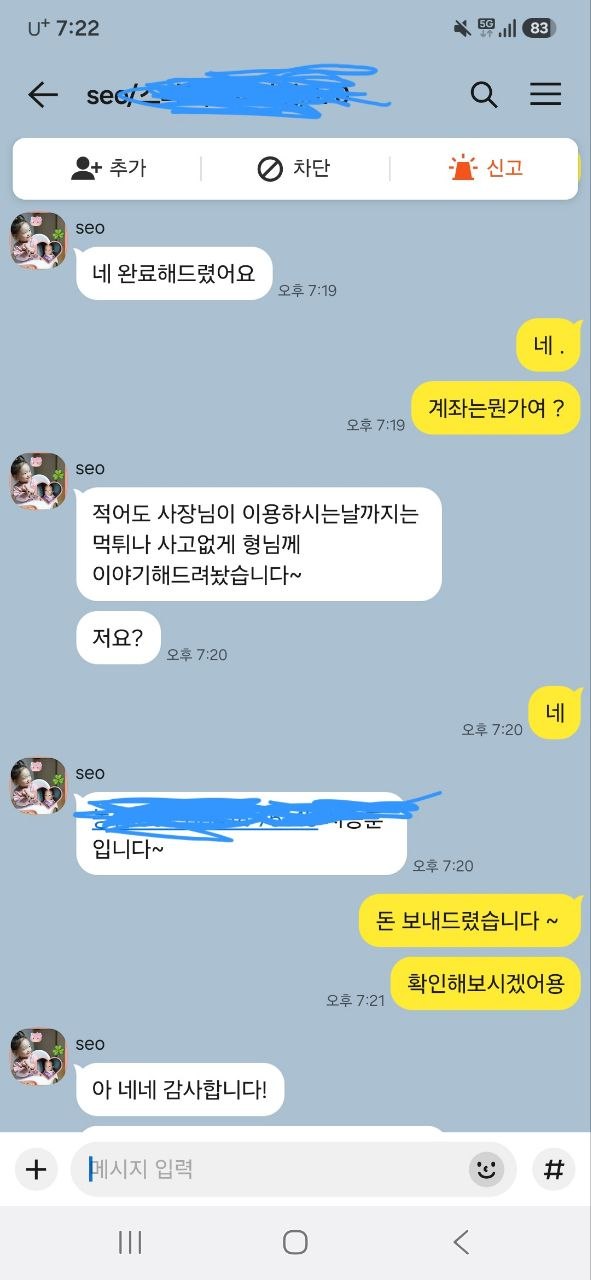Open the chat room hamburger menu
Image resolution: width=591 pixels, height=1280 pixels.
545,94
